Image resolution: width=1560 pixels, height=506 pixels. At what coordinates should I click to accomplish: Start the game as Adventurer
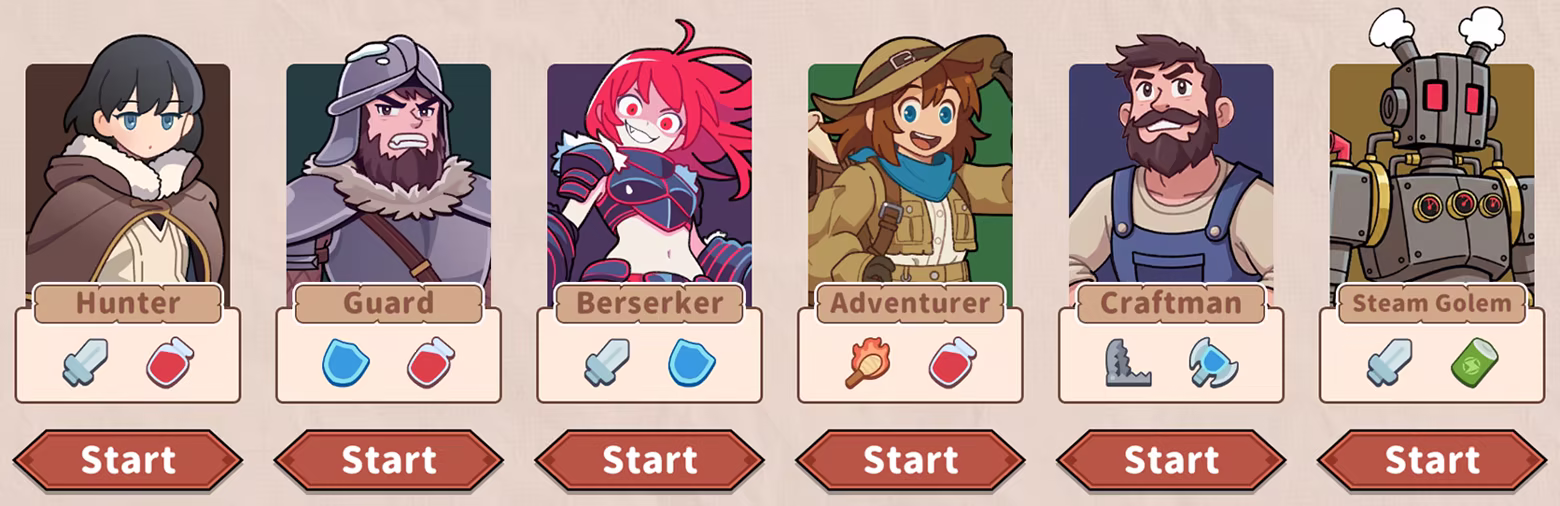click(x=910, y=460)
